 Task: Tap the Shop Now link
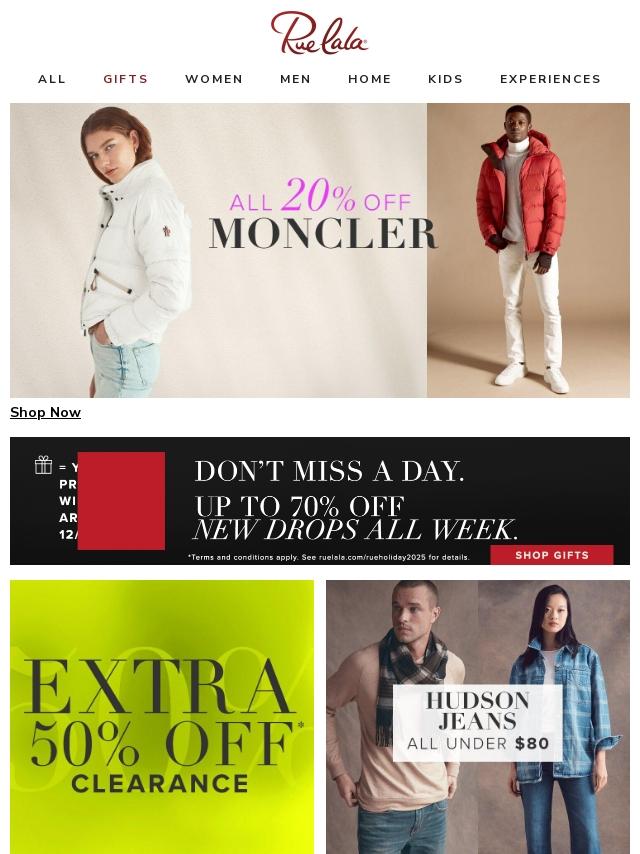coord(45,412)
